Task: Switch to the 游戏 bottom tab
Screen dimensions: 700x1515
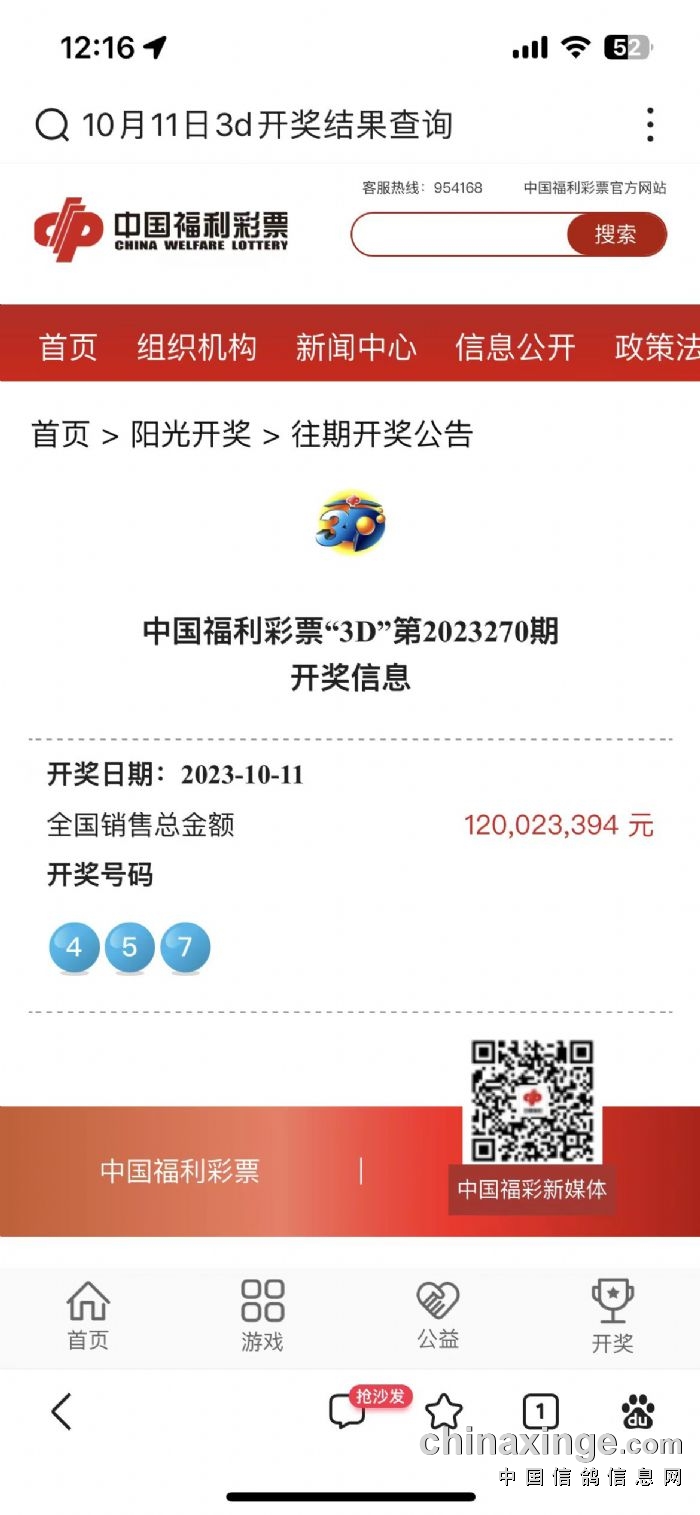Action: click(262, 1316)
